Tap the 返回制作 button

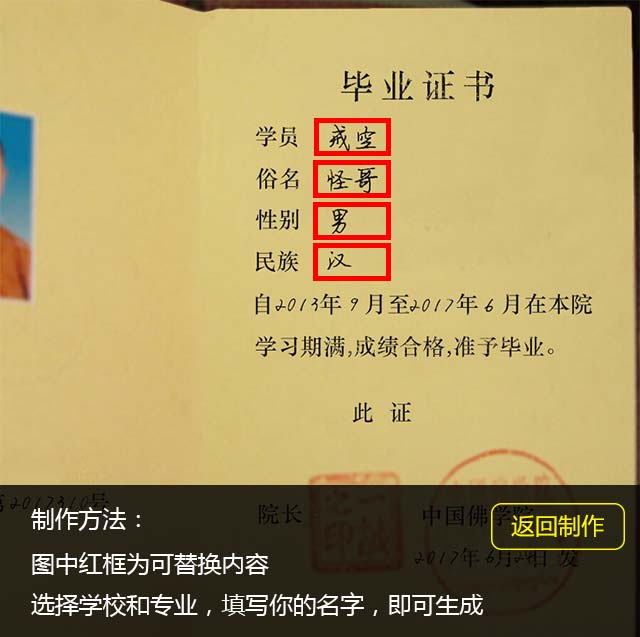pyautogui.click(x=557, y=526)
